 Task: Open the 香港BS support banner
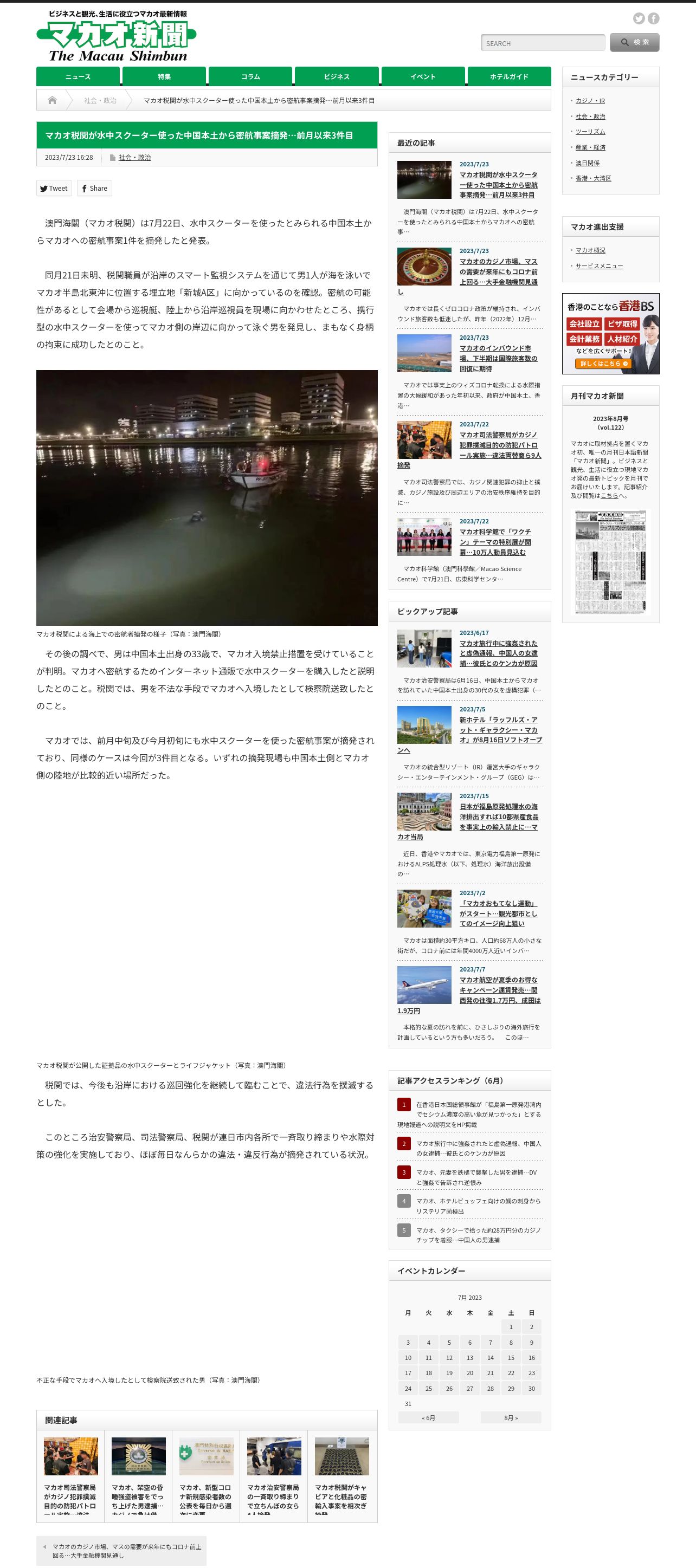tap(610, 334)
